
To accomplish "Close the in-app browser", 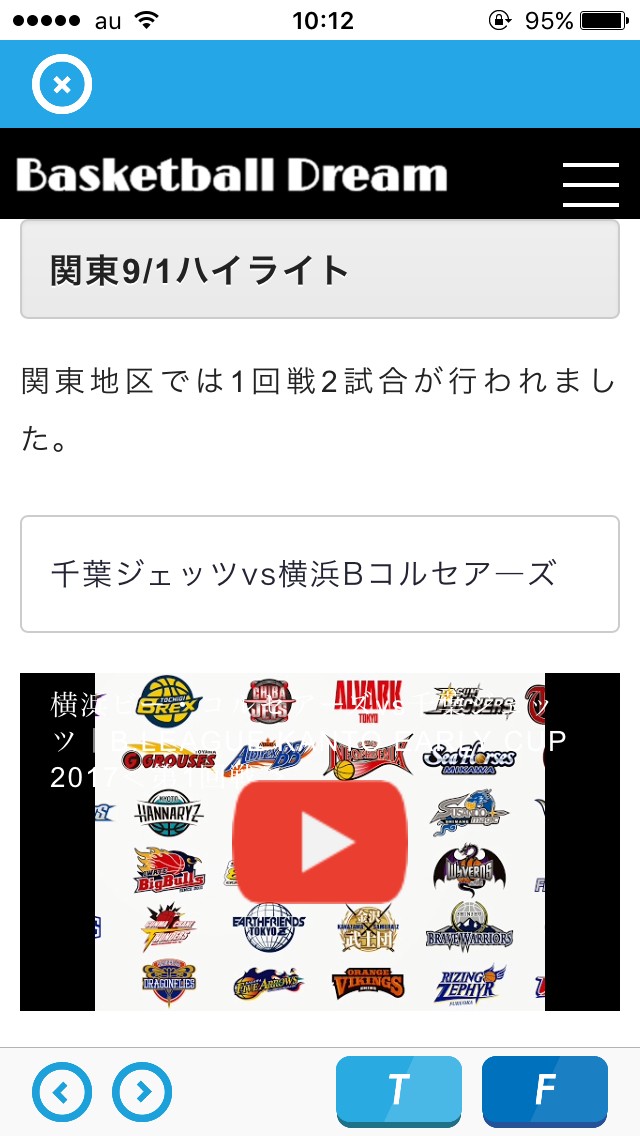I will pyautogui.click(x=62, y=85).
